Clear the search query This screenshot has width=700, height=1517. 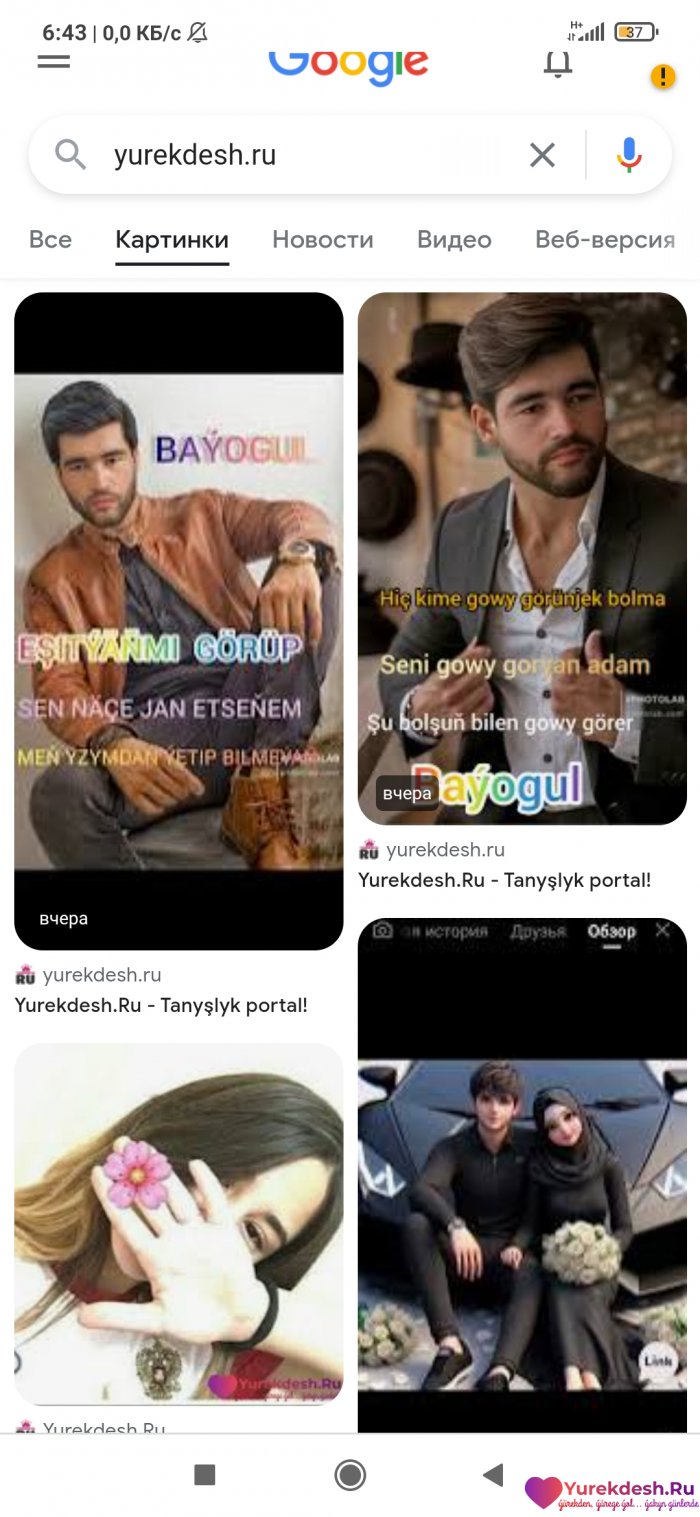point(542,155)
